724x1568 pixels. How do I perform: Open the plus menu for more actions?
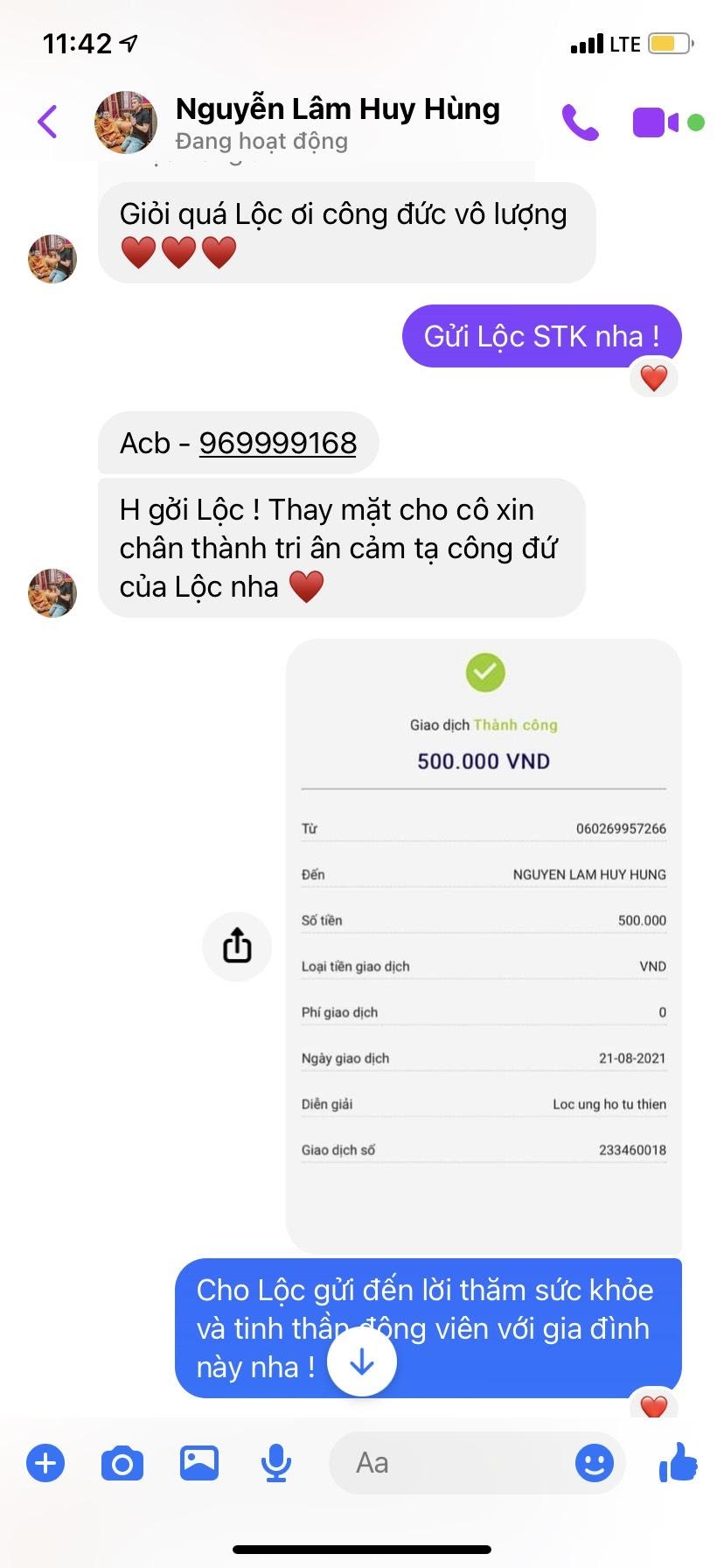[45, 1463]
